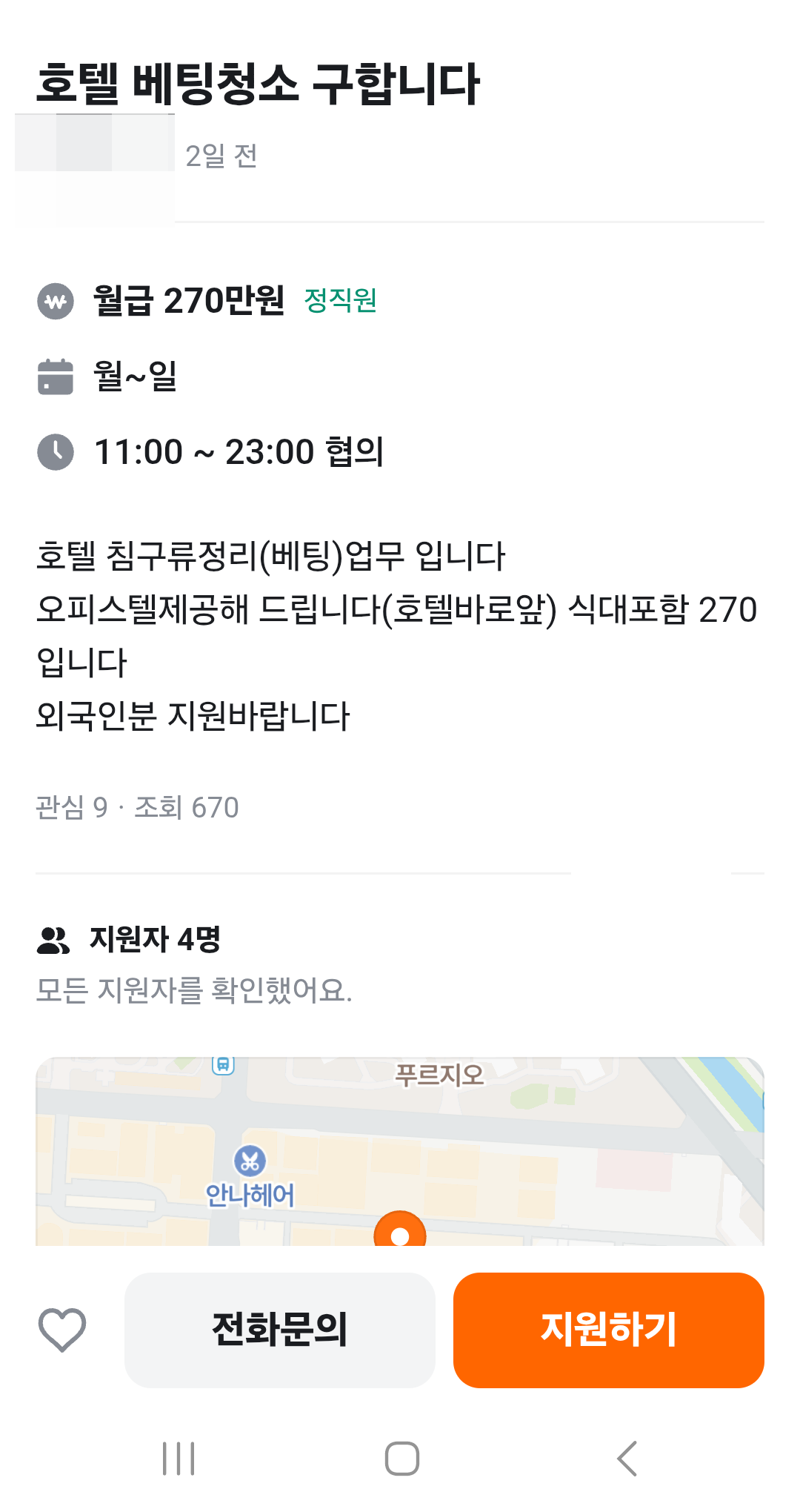This screenshot has width=800, height=1512.
Task: Open recent apps from the navigation bar
Action: [179, 1459]
